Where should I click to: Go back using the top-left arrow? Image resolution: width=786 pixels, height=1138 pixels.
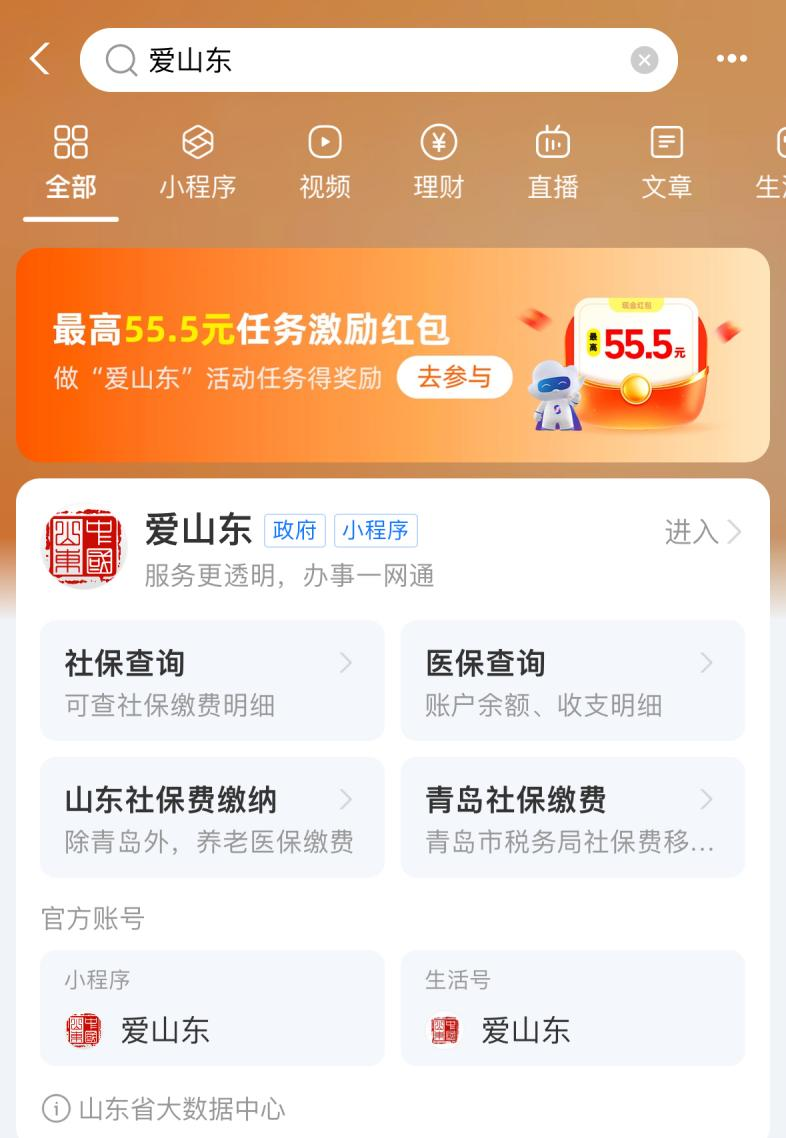pyautogui.click(x=40, y=60)
